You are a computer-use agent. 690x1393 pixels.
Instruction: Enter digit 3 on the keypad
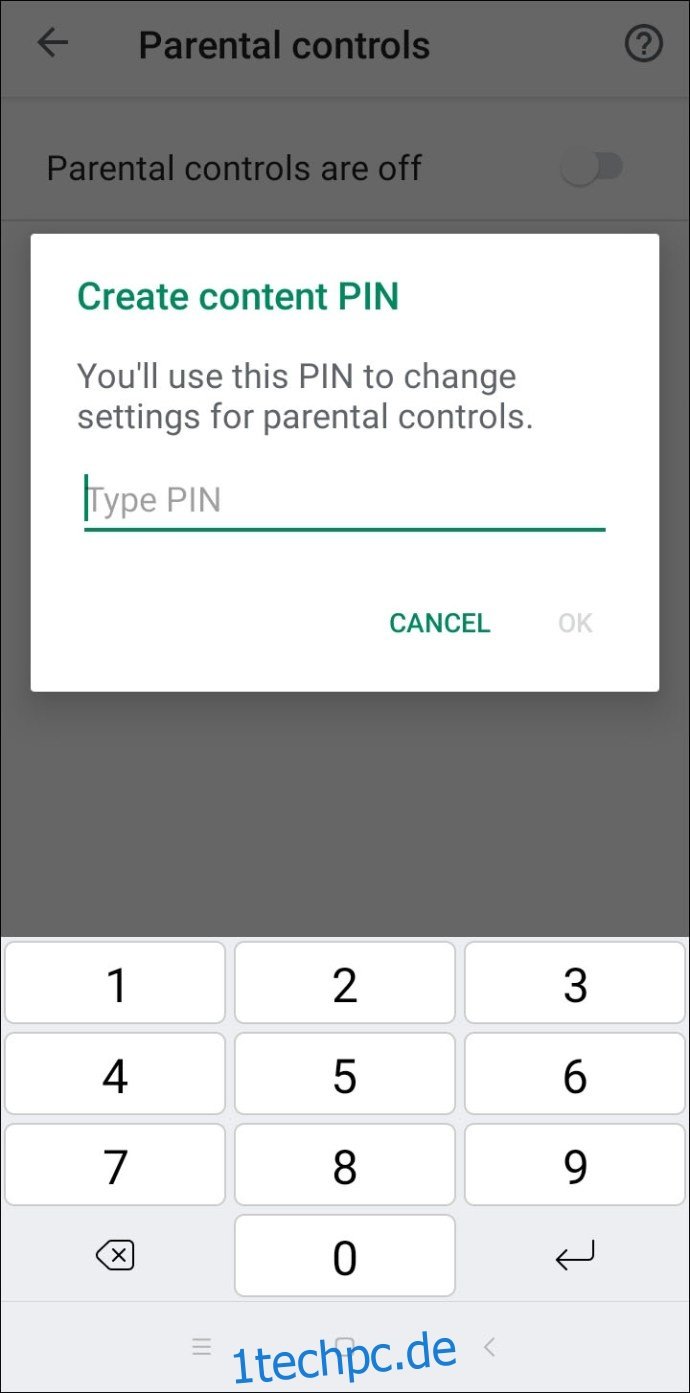coord(575,984)
